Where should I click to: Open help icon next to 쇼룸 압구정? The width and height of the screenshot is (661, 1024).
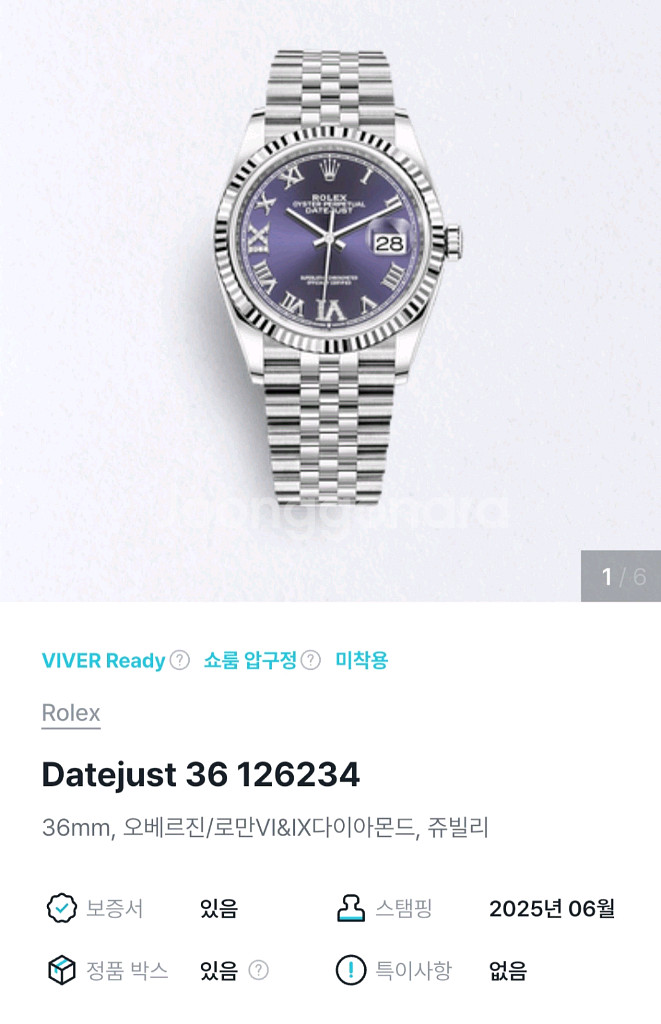tap(311, 660)
